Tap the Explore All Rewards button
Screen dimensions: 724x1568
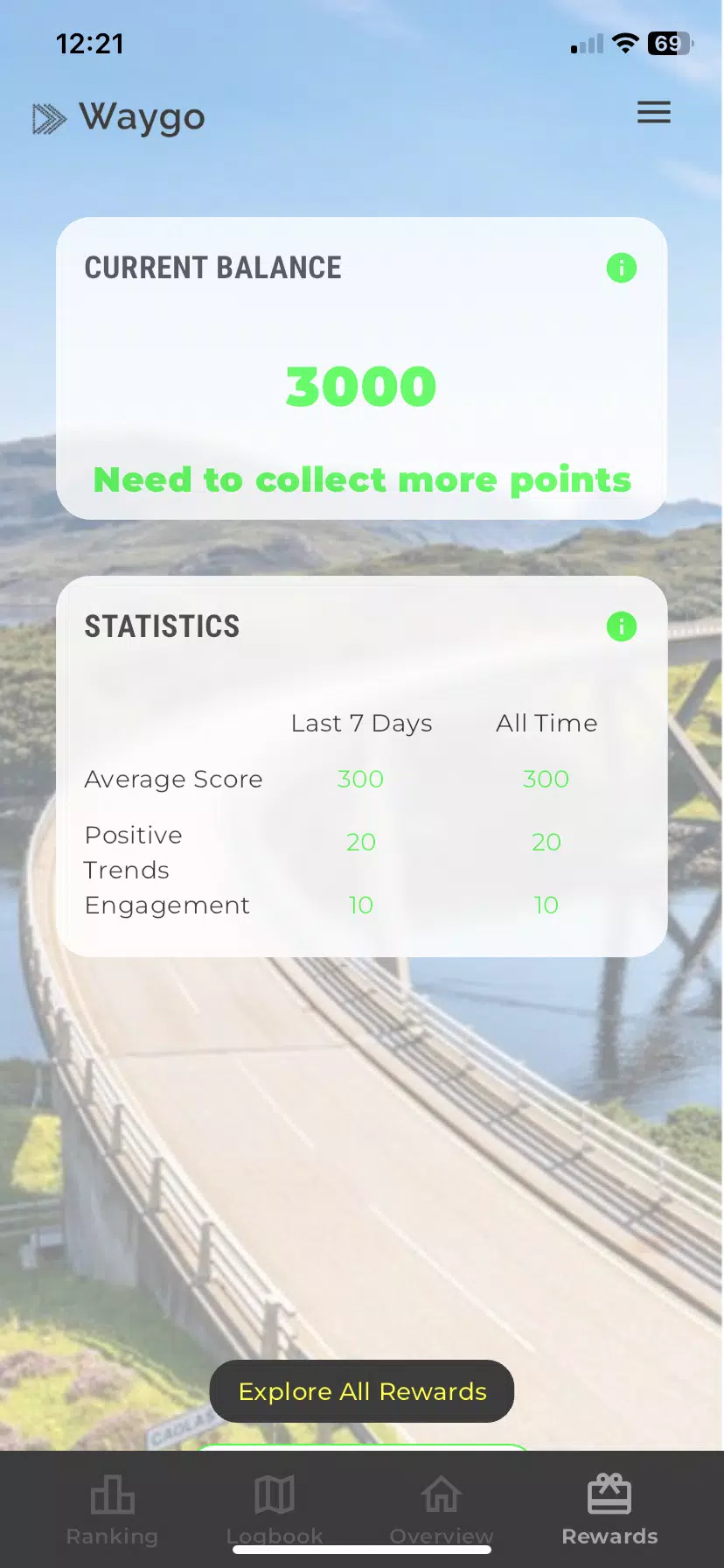(361, 1391)
